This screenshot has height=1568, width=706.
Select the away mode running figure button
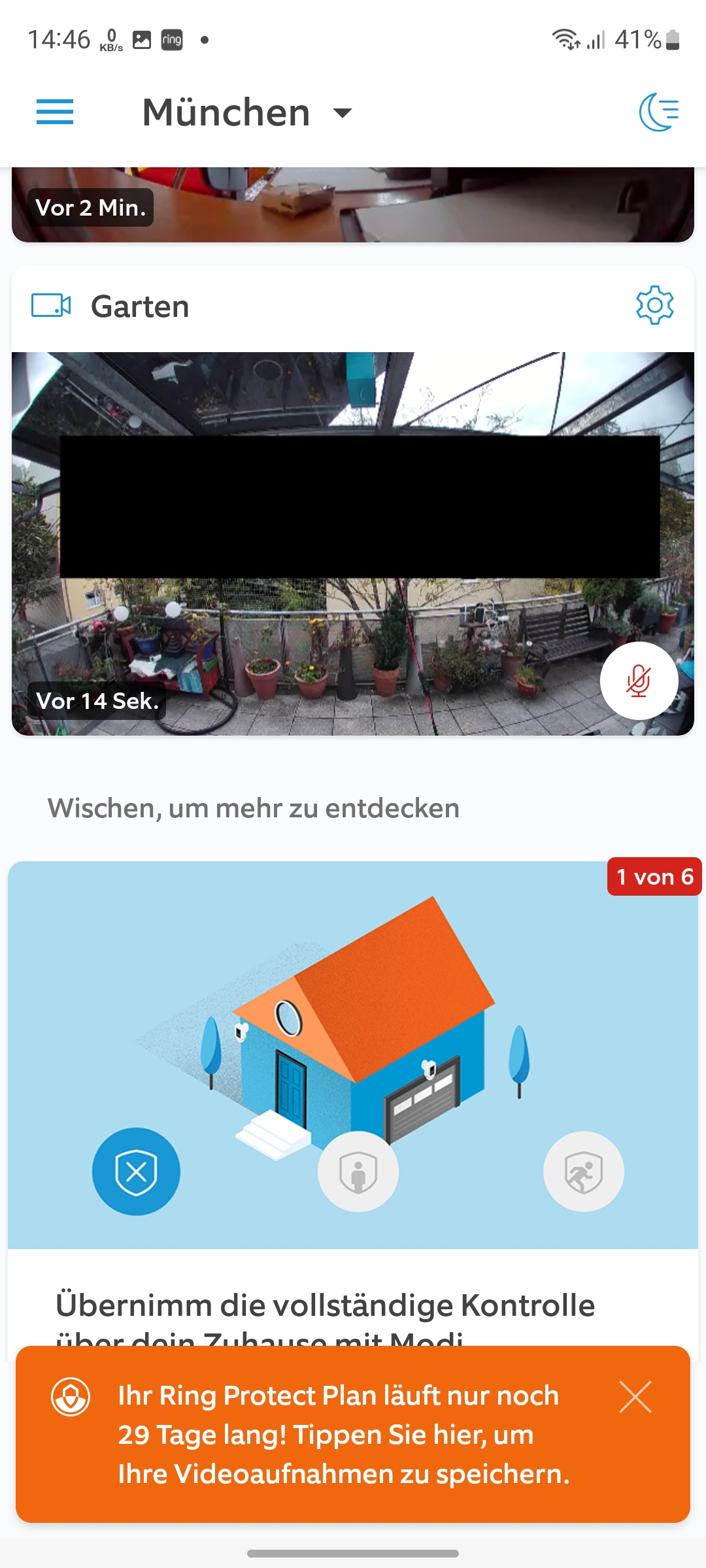click(583, 1171)
